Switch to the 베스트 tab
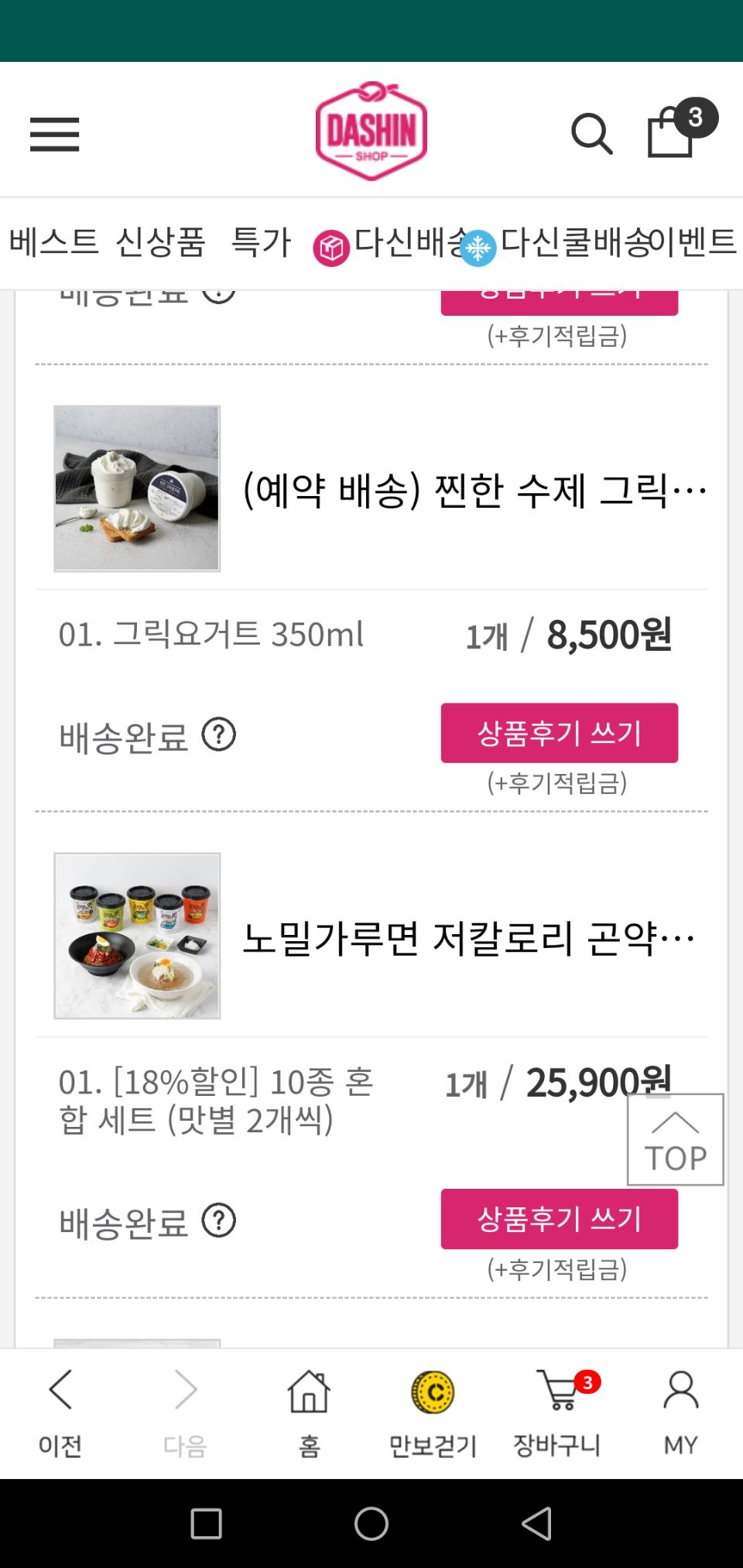Viewport: 743px width, 1568px height. (x=53, y=242)
